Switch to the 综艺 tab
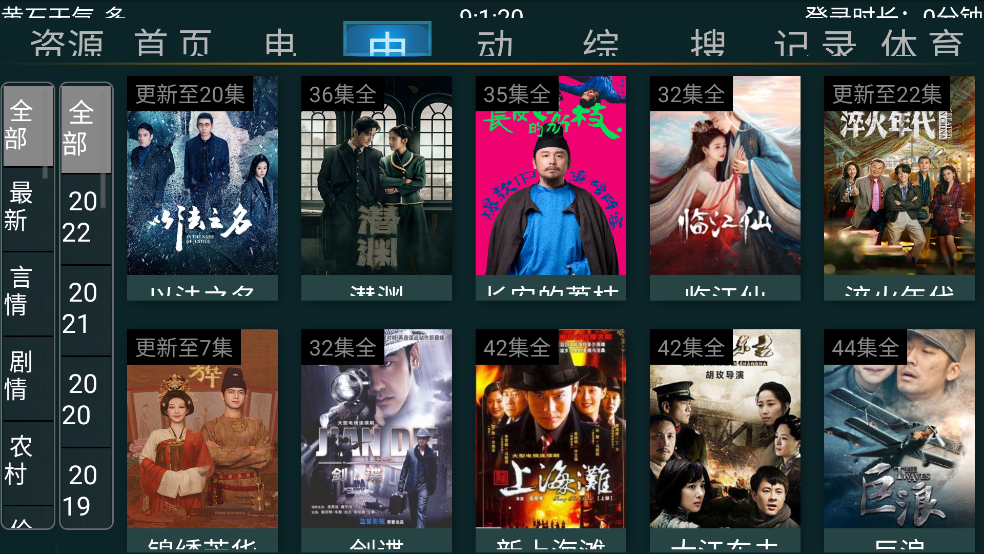Viewport: 984px width, 554px height. (601, 44)
